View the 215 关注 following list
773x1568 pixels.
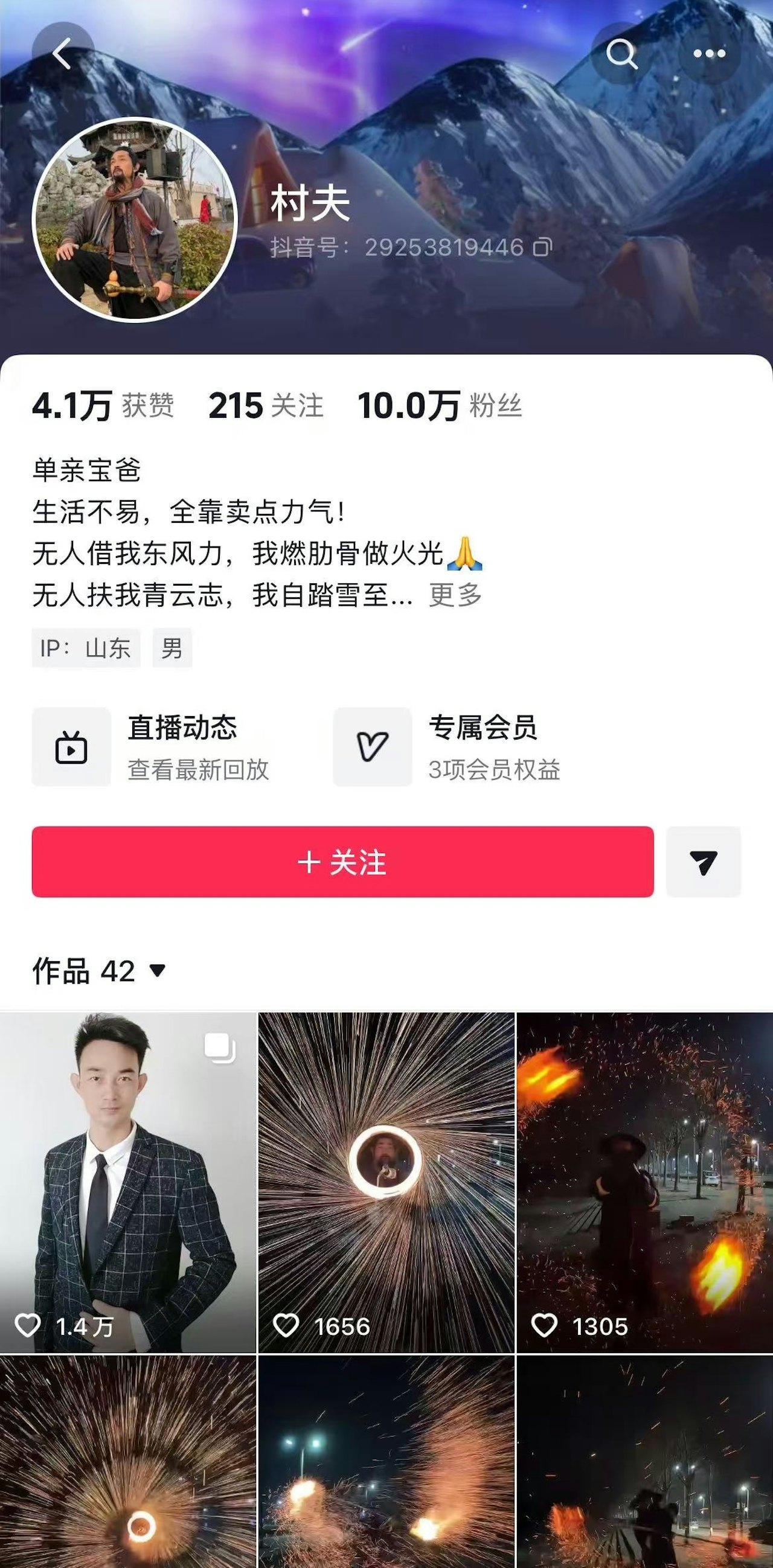click(x=265, y=406)
